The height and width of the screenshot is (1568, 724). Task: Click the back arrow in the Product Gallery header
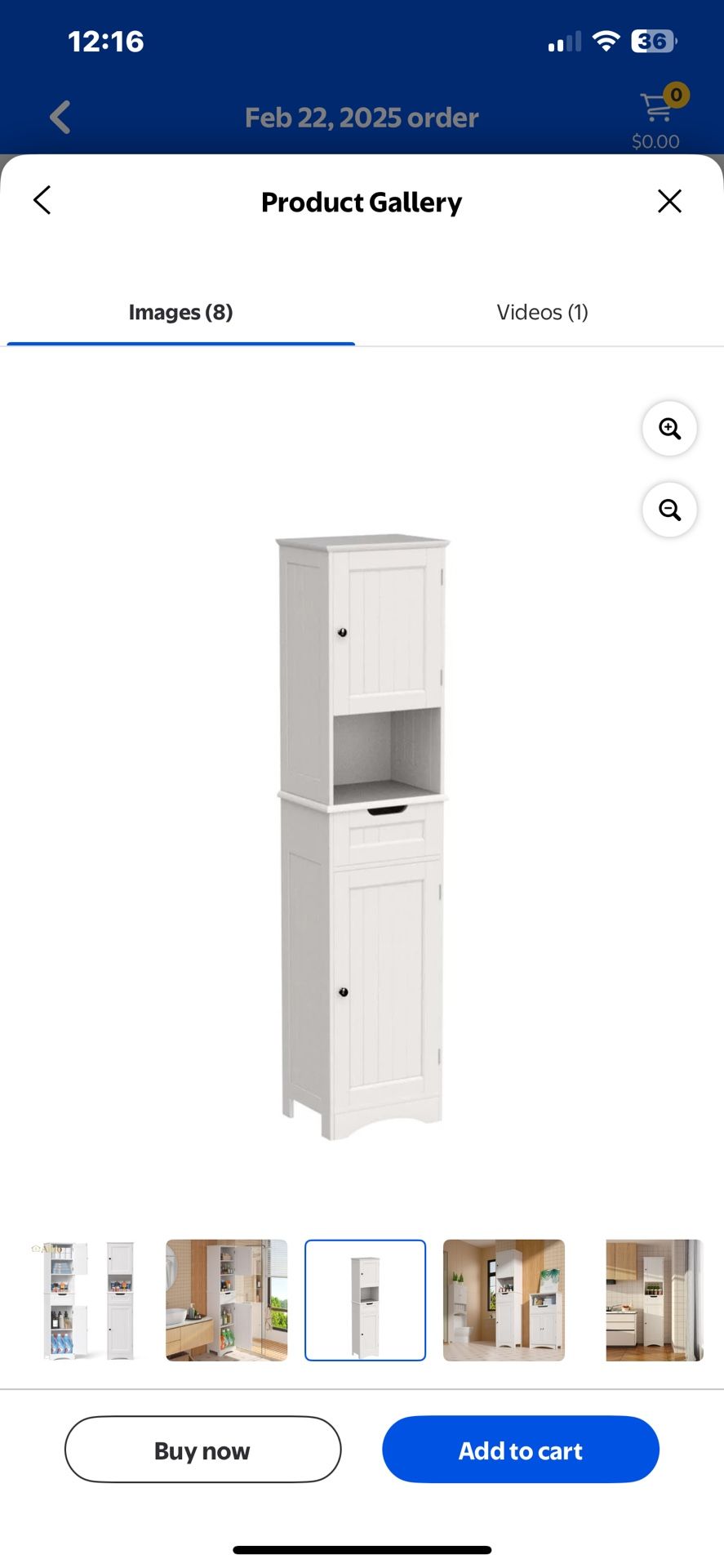pyautogui.click(x=42, y=200)
